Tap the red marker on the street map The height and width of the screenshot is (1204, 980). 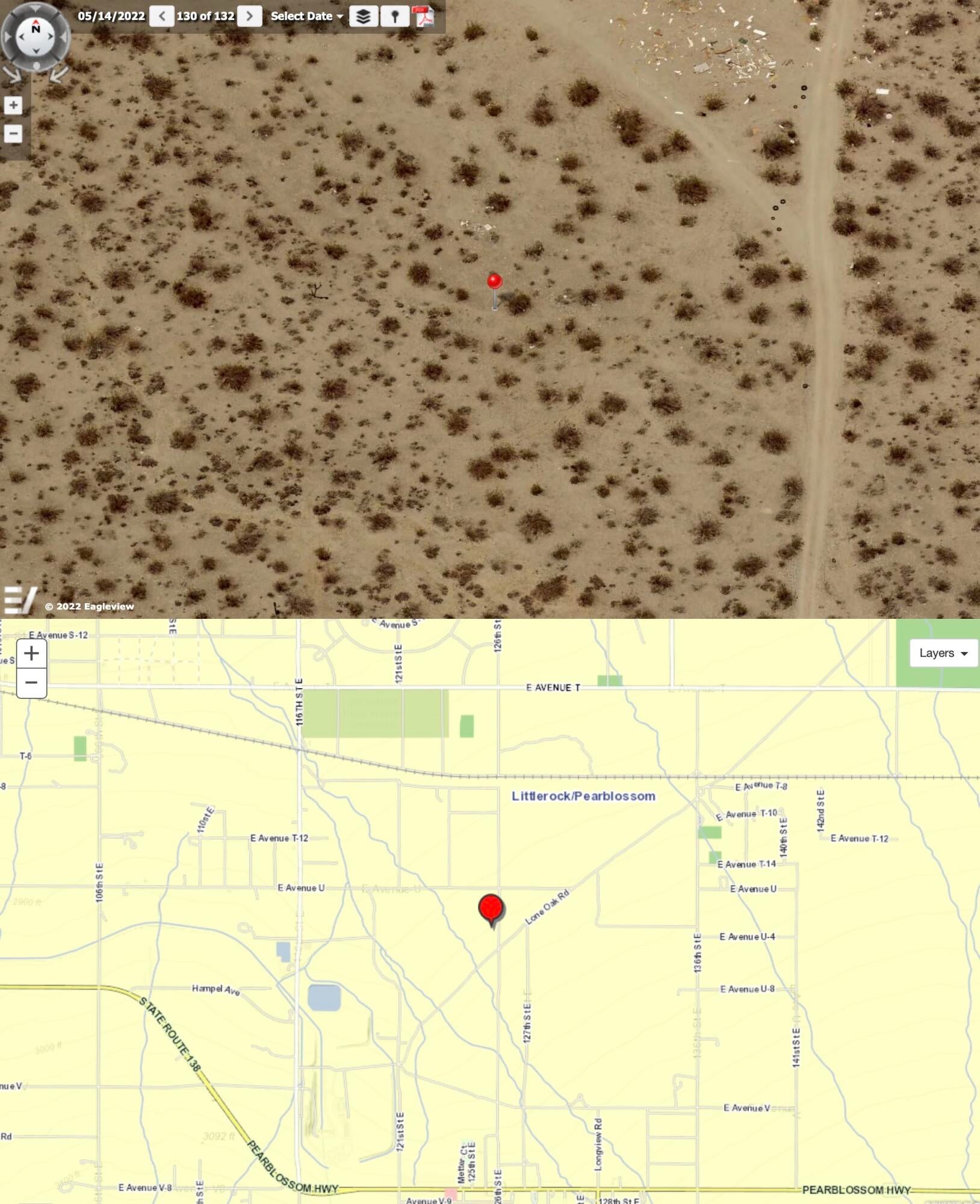[491, 908]
